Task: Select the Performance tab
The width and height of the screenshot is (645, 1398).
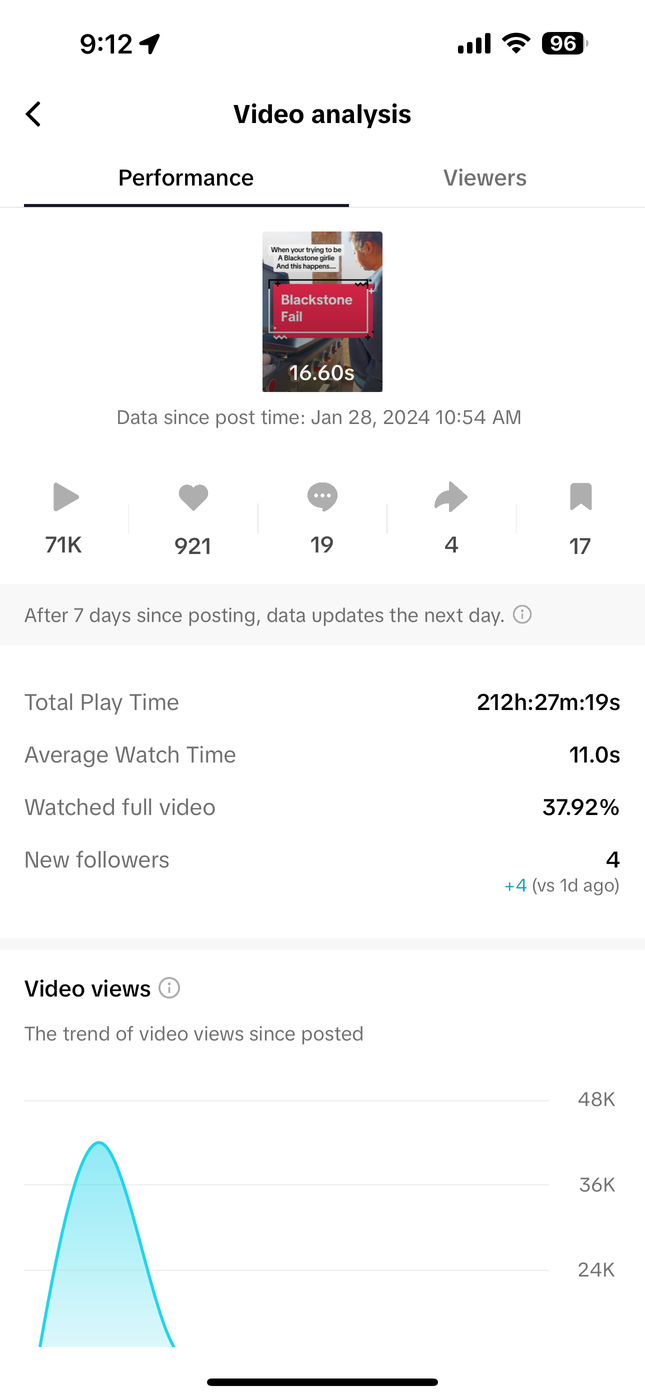Action: (186, 178)
